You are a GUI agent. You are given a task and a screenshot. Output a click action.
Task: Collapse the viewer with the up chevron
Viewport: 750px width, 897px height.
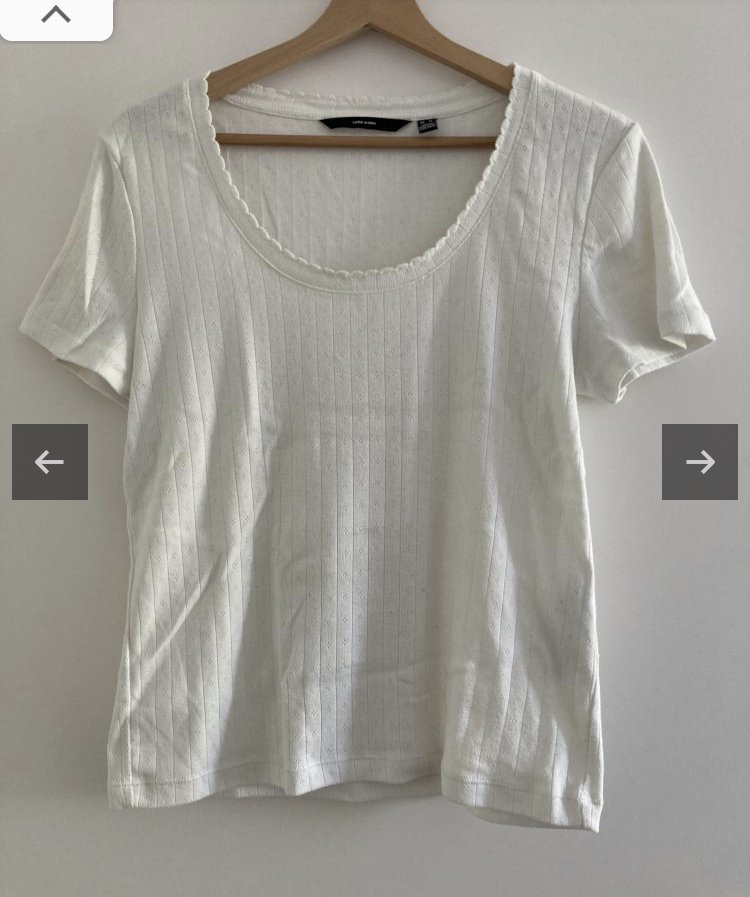(56, 16)
